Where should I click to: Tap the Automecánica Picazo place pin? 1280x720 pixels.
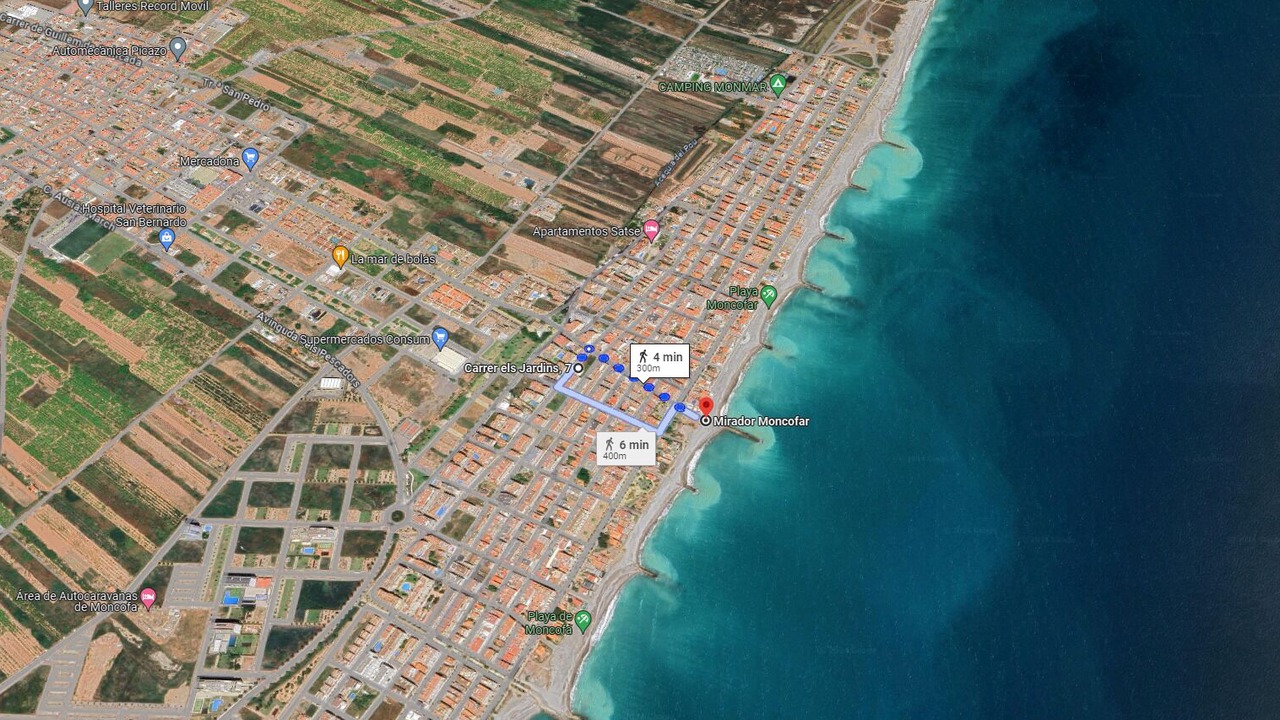click(178, 46)
